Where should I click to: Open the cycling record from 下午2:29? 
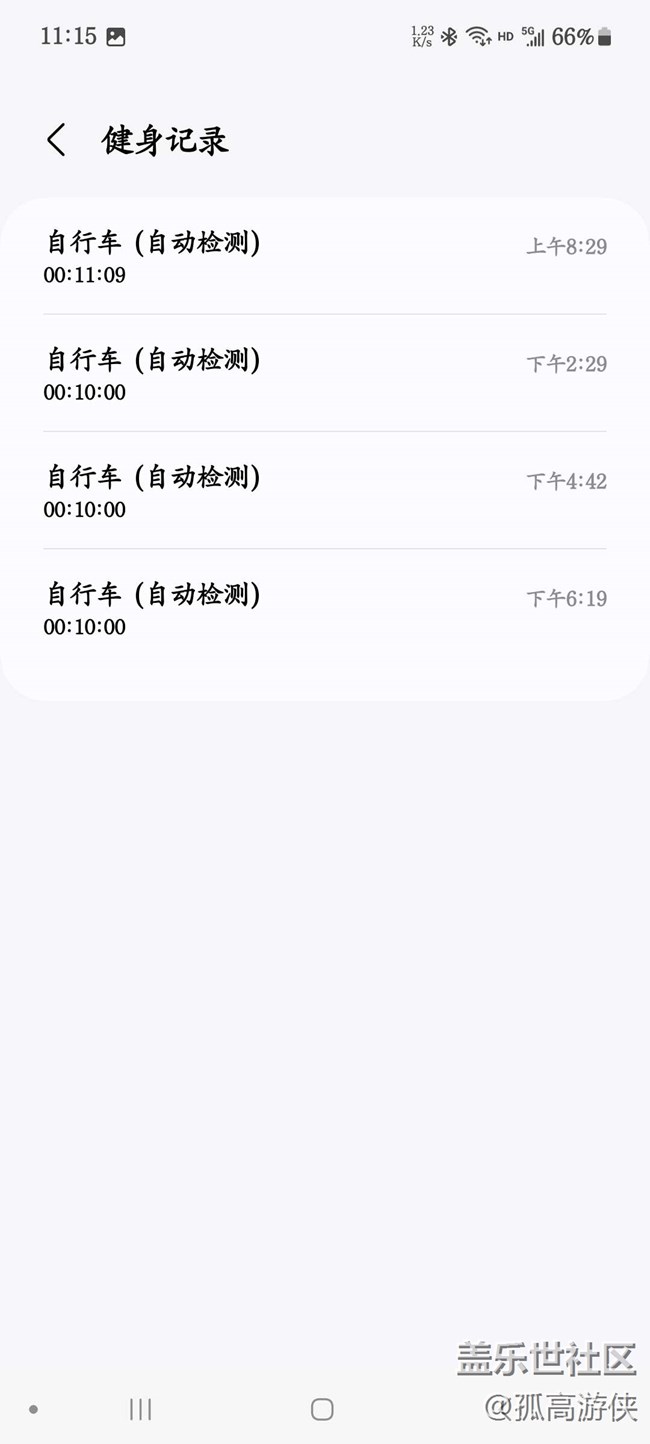click(324, 374)
